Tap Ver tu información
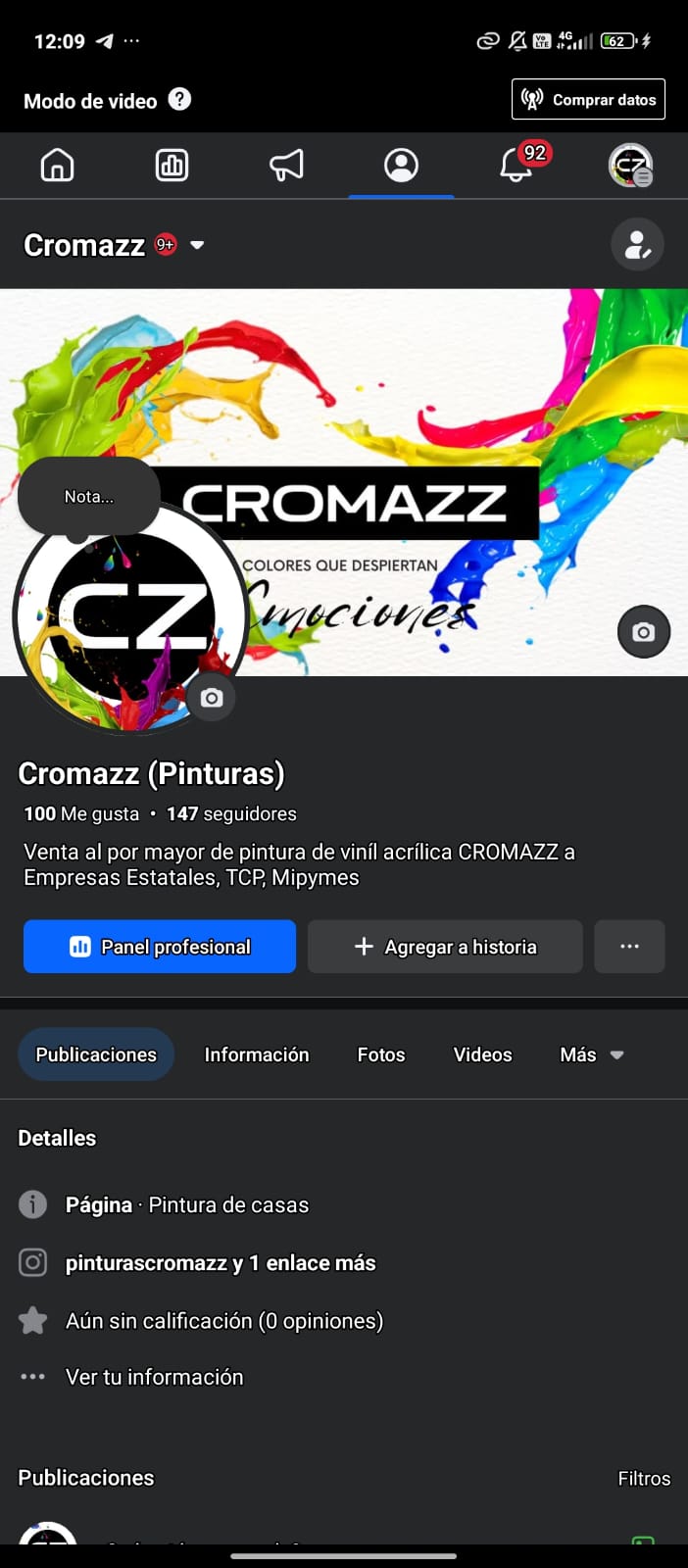The width and height of the screenshot is (688, 1568). pyautogui.click(x=154, y=1377)
